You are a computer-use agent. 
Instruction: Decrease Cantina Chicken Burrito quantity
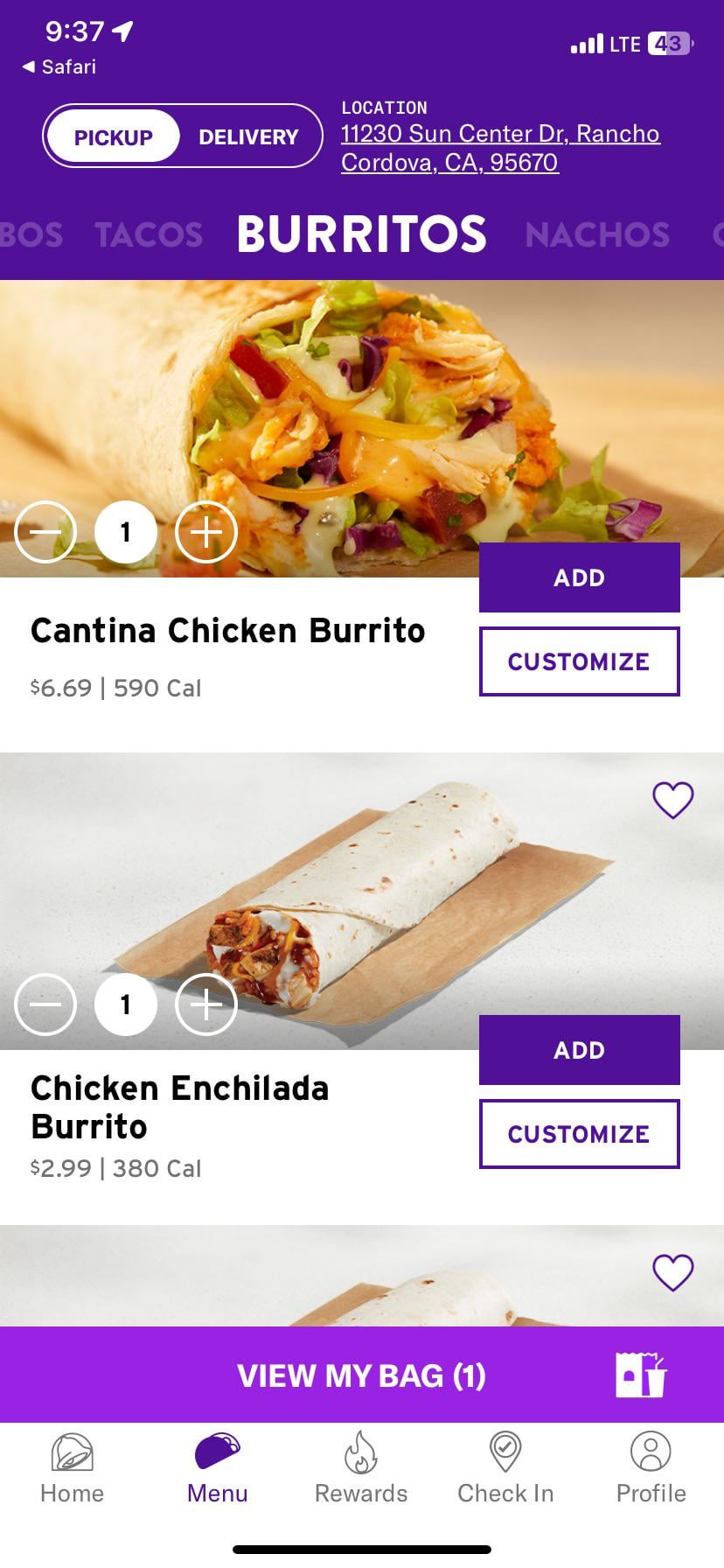[x=45, y=532]
